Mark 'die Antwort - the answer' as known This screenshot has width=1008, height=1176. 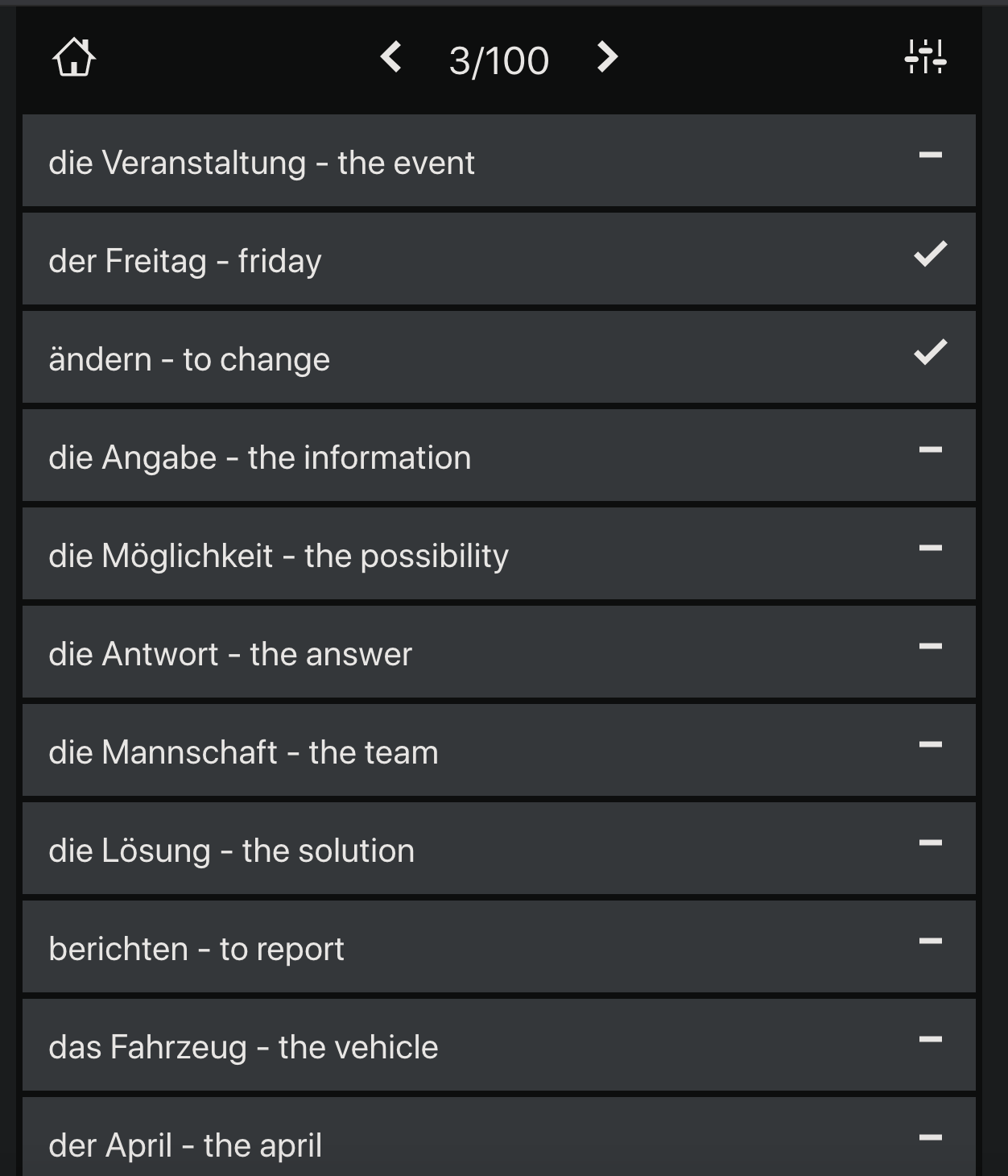pos(930,647)
